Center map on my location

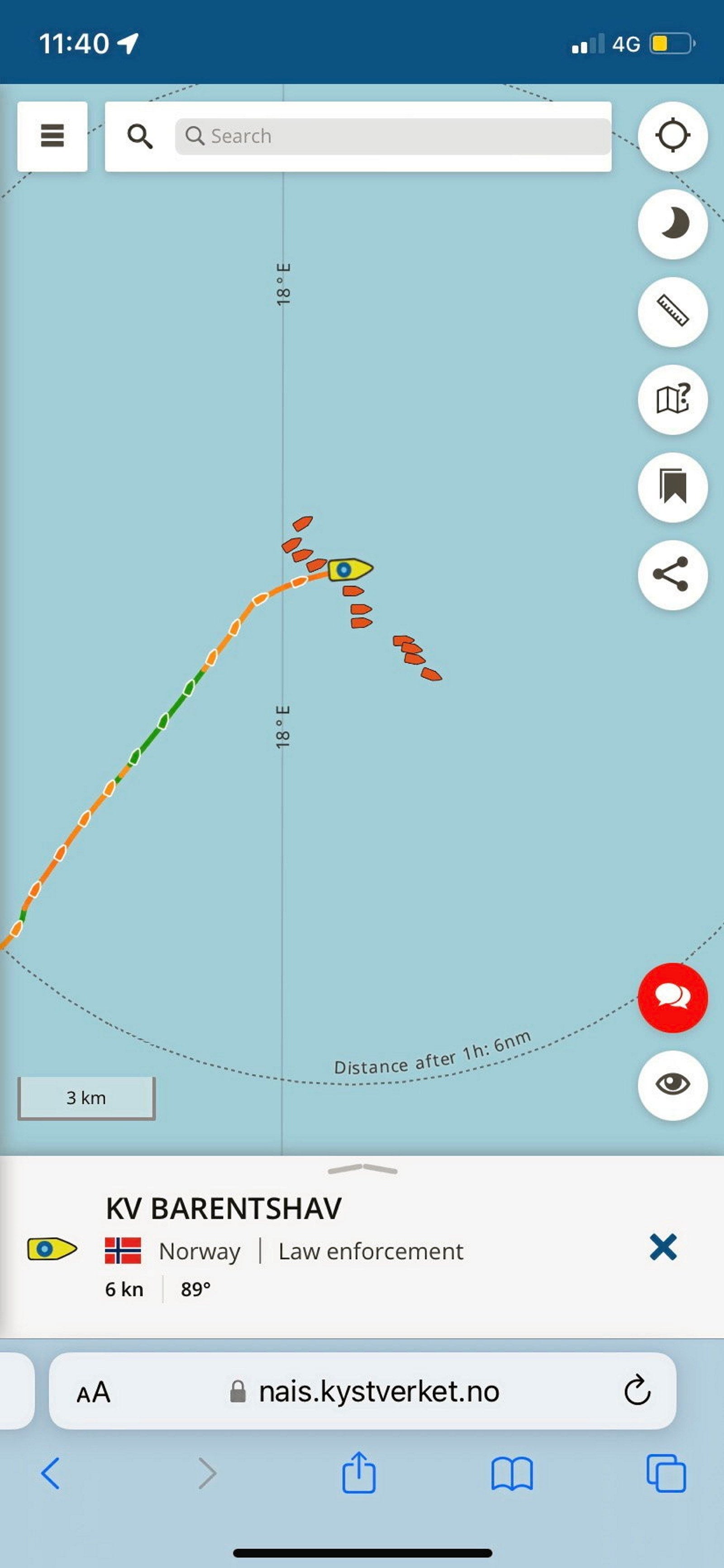(672, 136)
